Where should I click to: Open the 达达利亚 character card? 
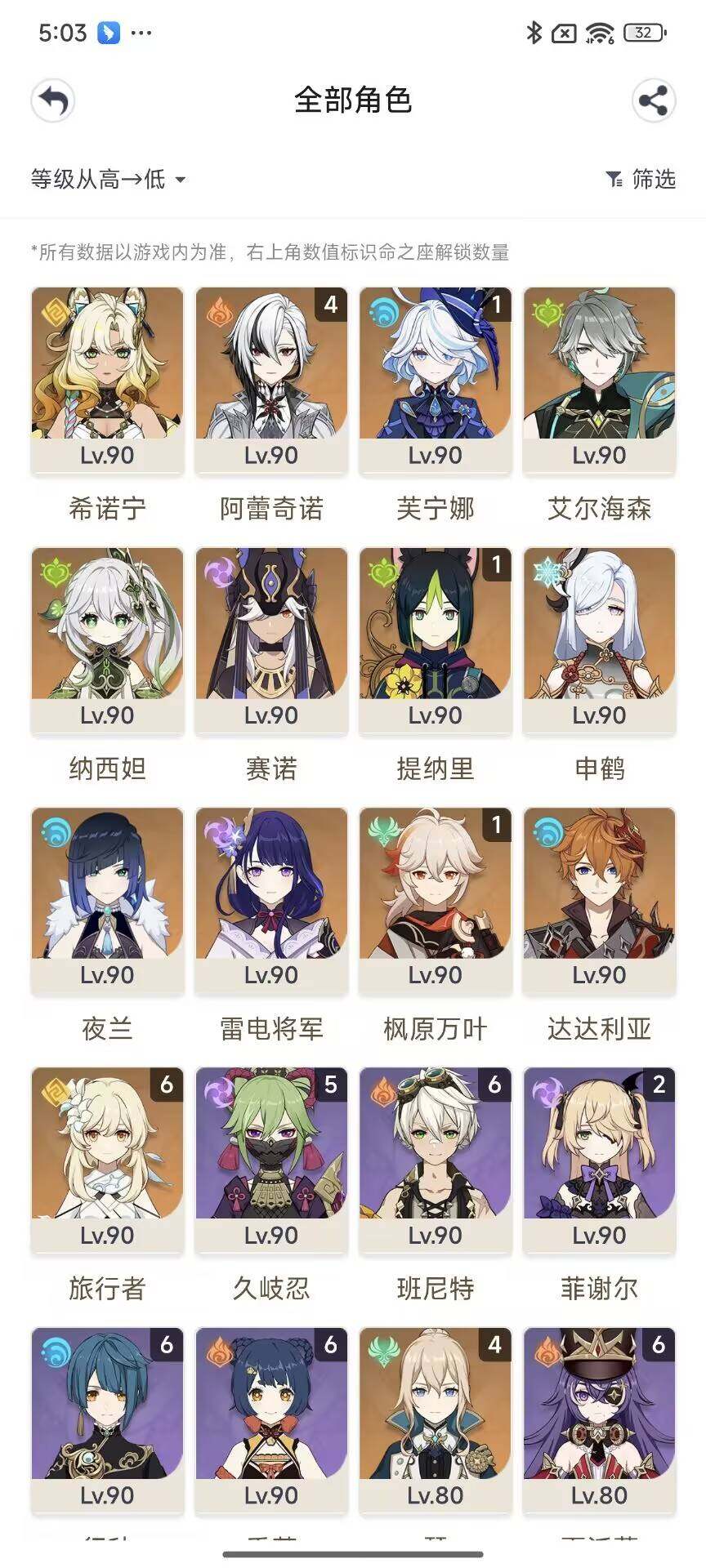tap(599, 899)
